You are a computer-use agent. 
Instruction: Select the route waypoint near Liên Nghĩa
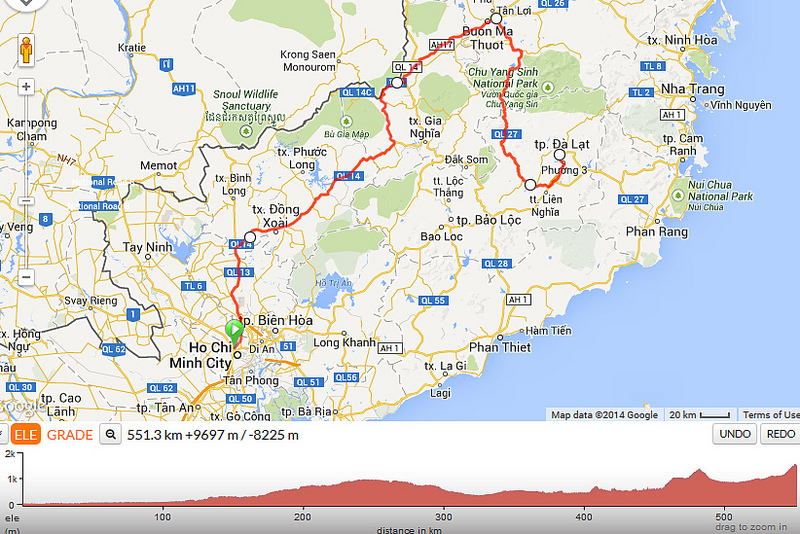click(x=530, y=184)
